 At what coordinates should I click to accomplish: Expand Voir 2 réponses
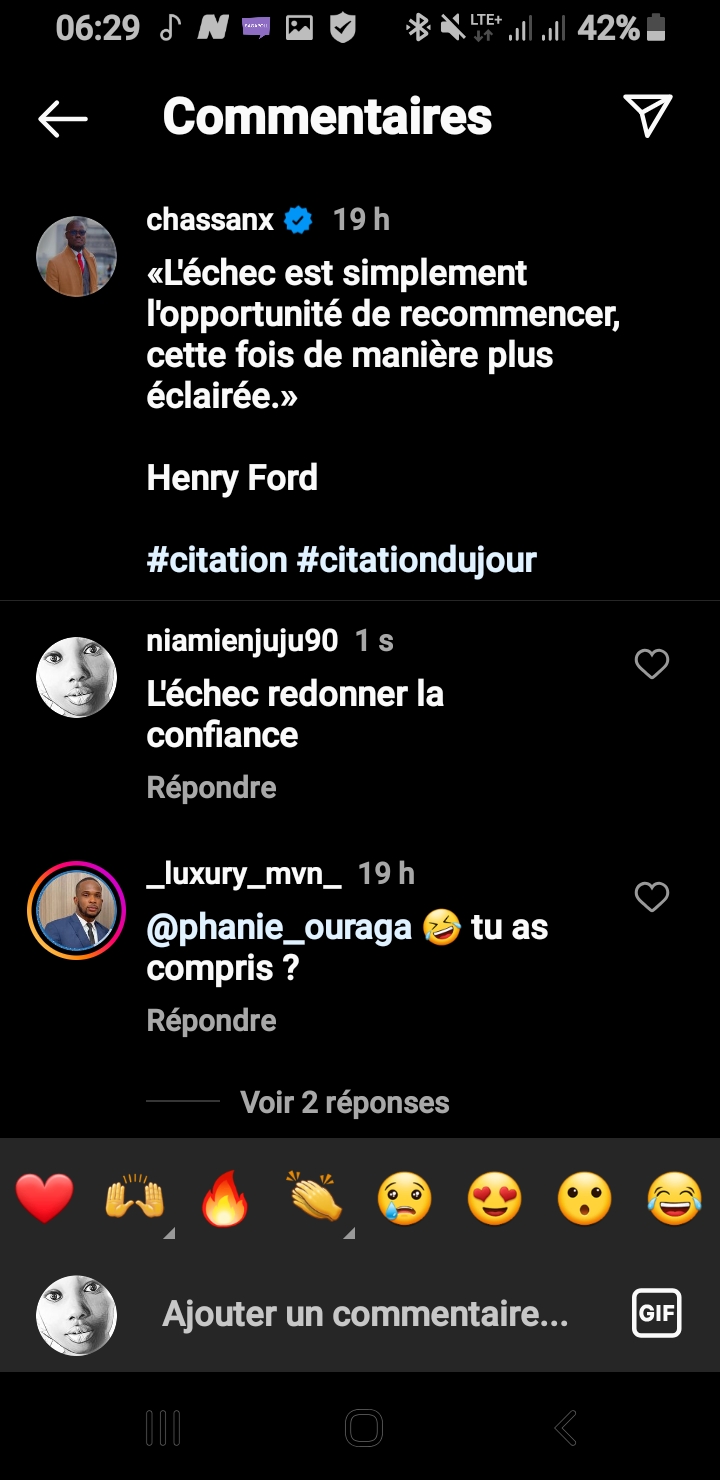(x=344, y=1103)
